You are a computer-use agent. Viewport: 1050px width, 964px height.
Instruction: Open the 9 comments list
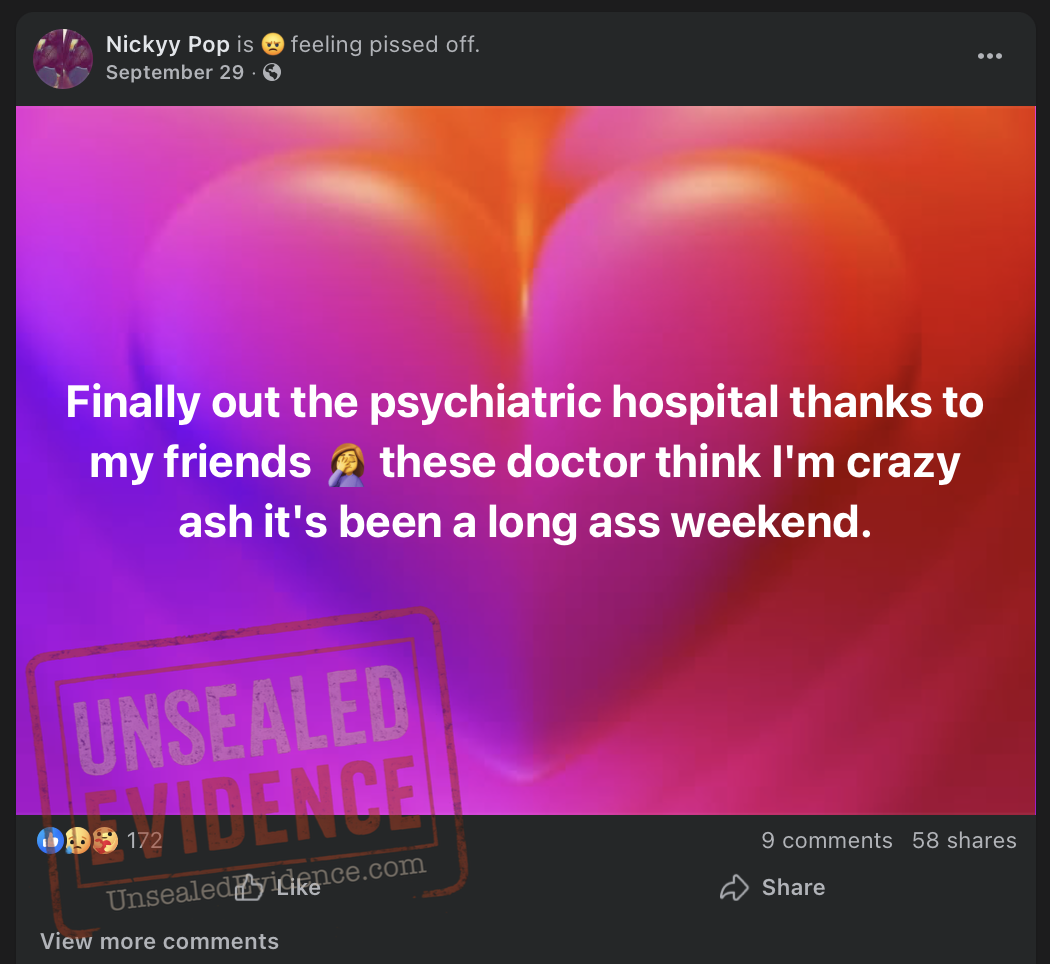coord(826,841)
